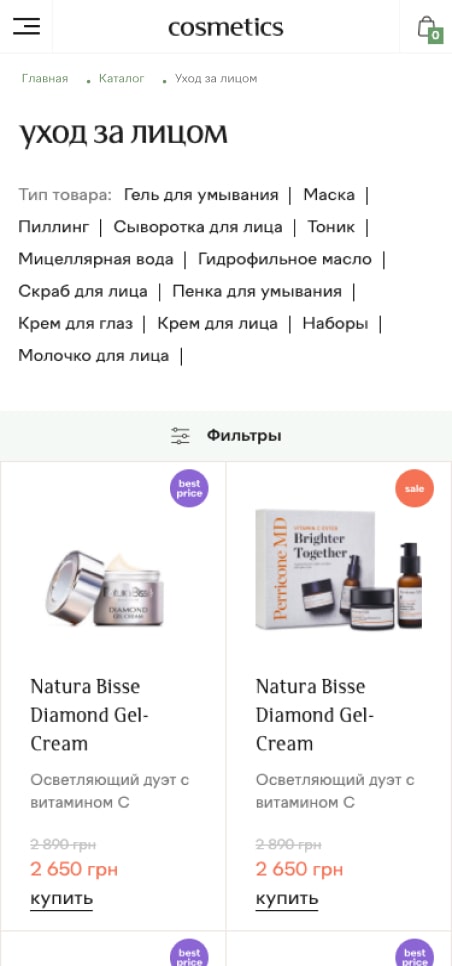Open the shopping cart
Image resolution: width=452 pixels, height=966 pixels.
click(x=429, y=28)
